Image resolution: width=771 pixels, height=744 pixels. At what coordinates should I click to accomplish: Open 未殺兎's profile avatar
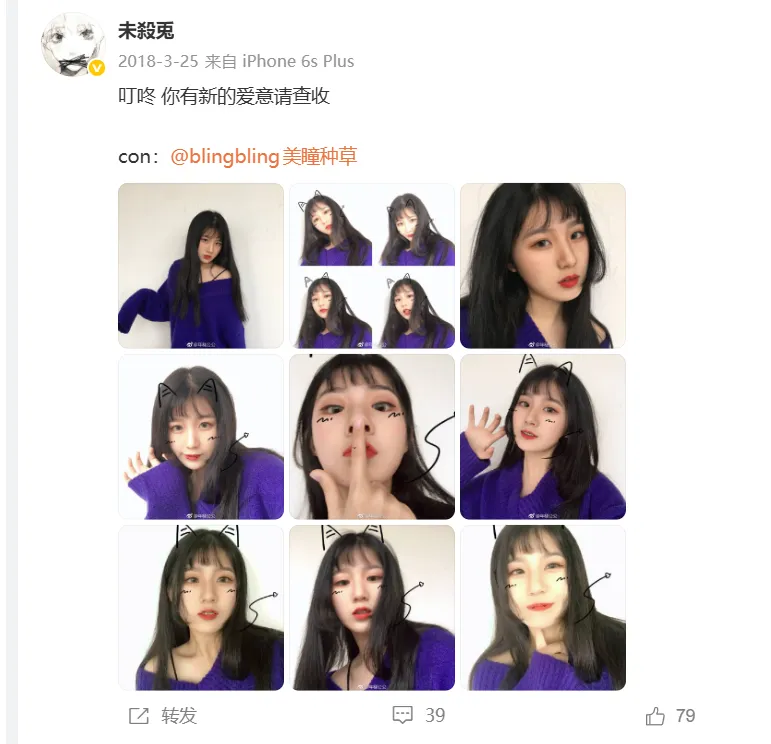73,45
